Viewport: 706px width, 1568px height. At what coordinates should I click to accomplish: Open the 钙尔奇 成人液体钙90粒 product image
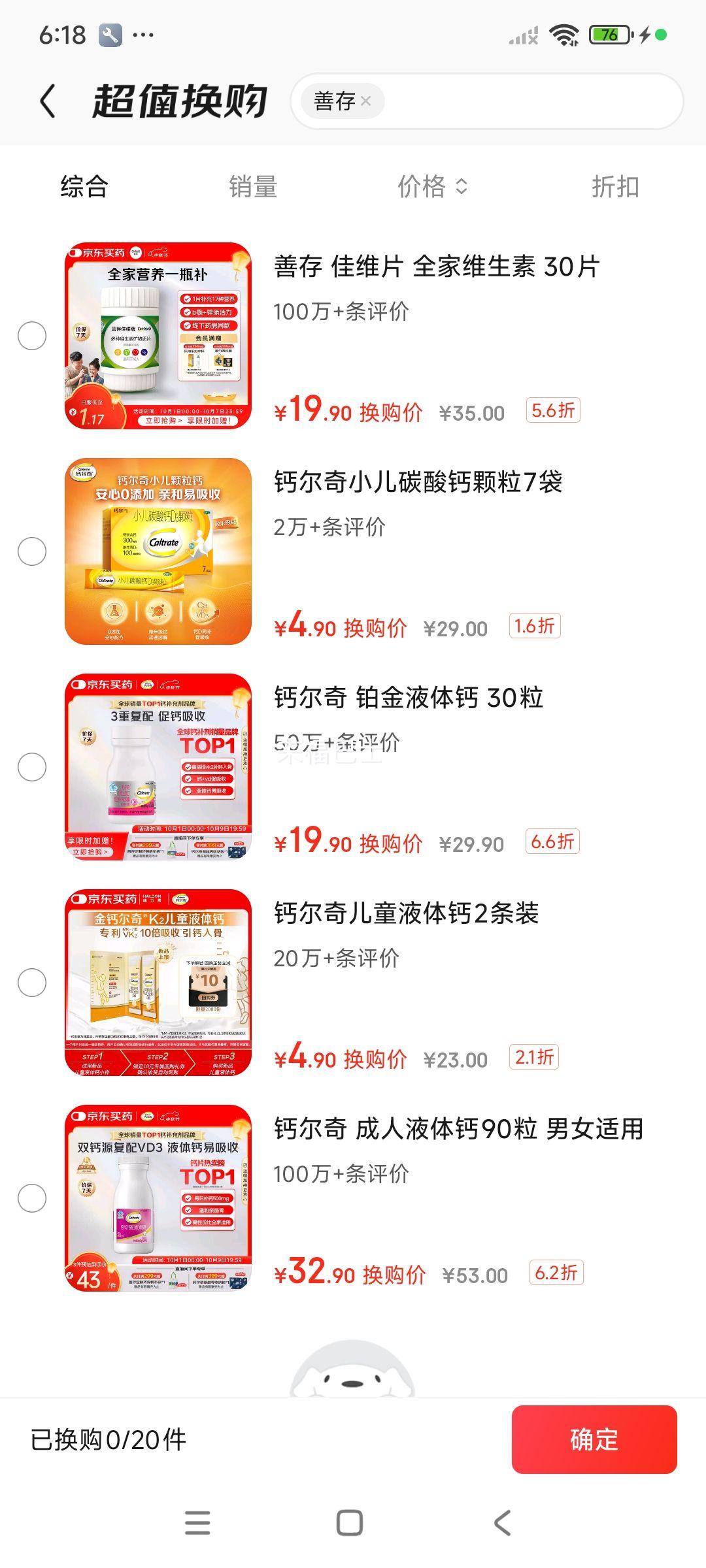point(158,1198)
